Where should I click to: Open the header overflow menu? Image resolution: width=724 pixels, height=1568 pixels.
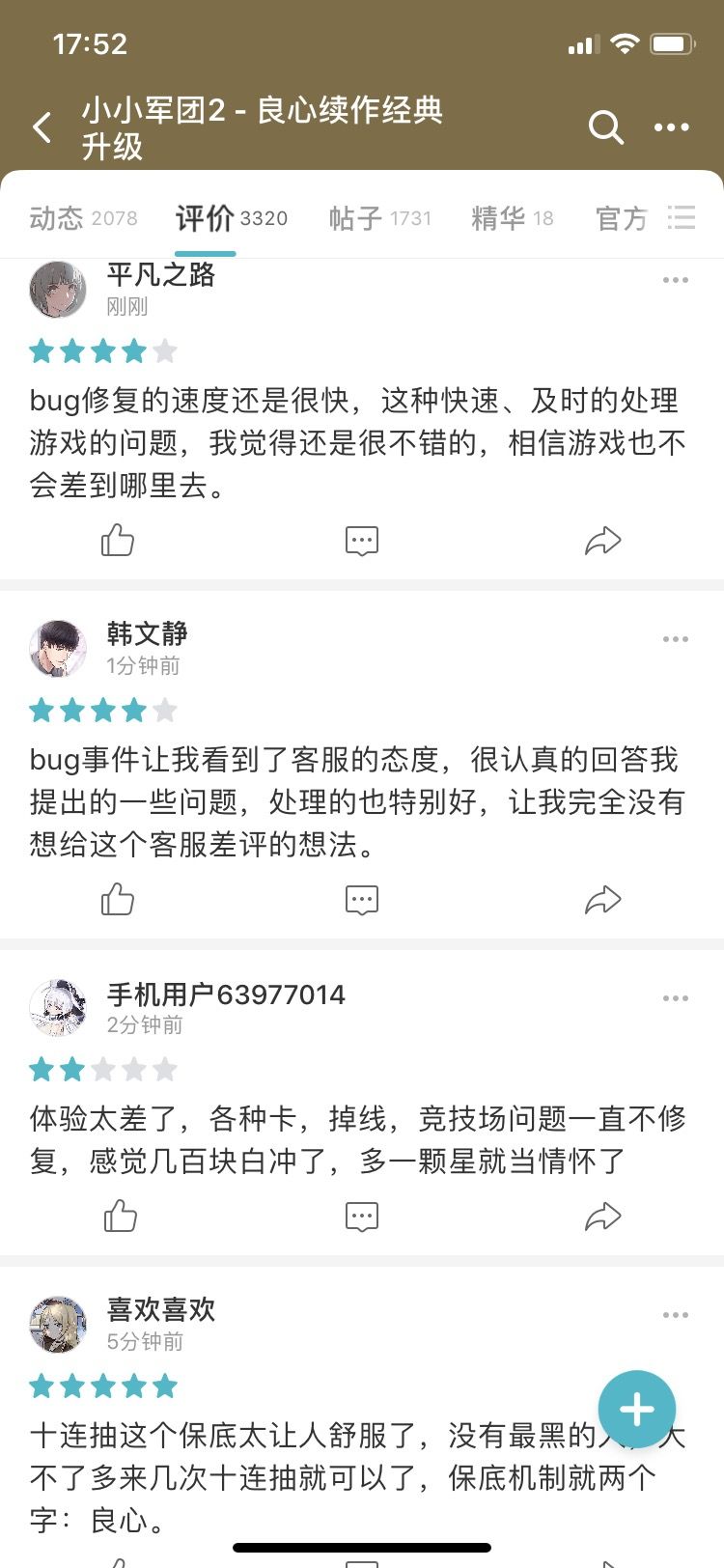(672, 127)
